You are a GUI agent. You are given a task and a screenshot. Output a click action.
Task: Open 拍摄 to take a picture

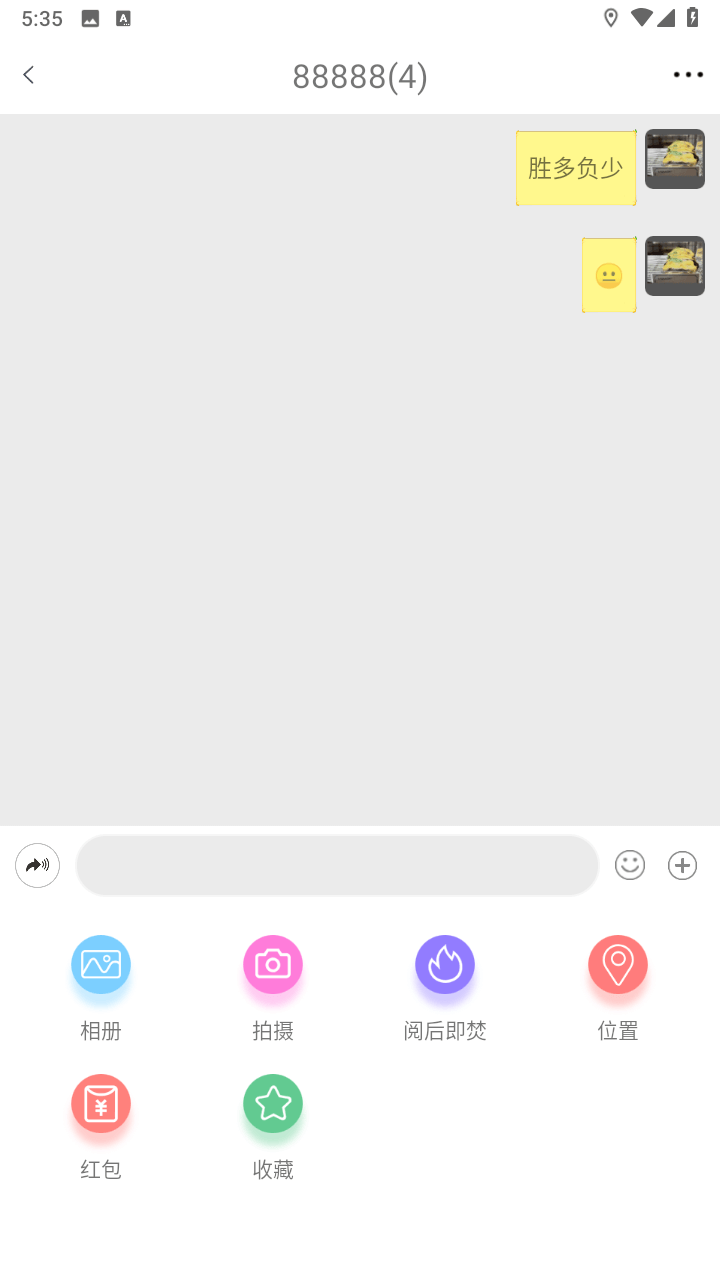click(273, 965)
